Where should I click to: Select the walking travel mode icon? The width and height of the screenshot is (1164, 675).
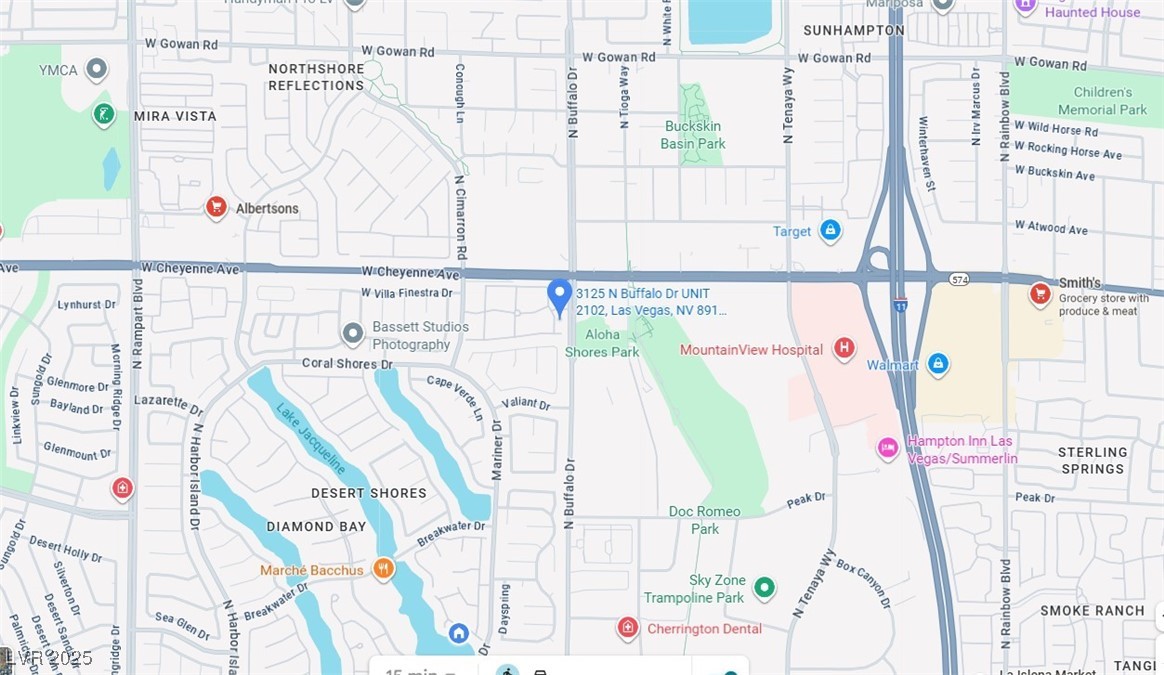[x=508, y=670]
